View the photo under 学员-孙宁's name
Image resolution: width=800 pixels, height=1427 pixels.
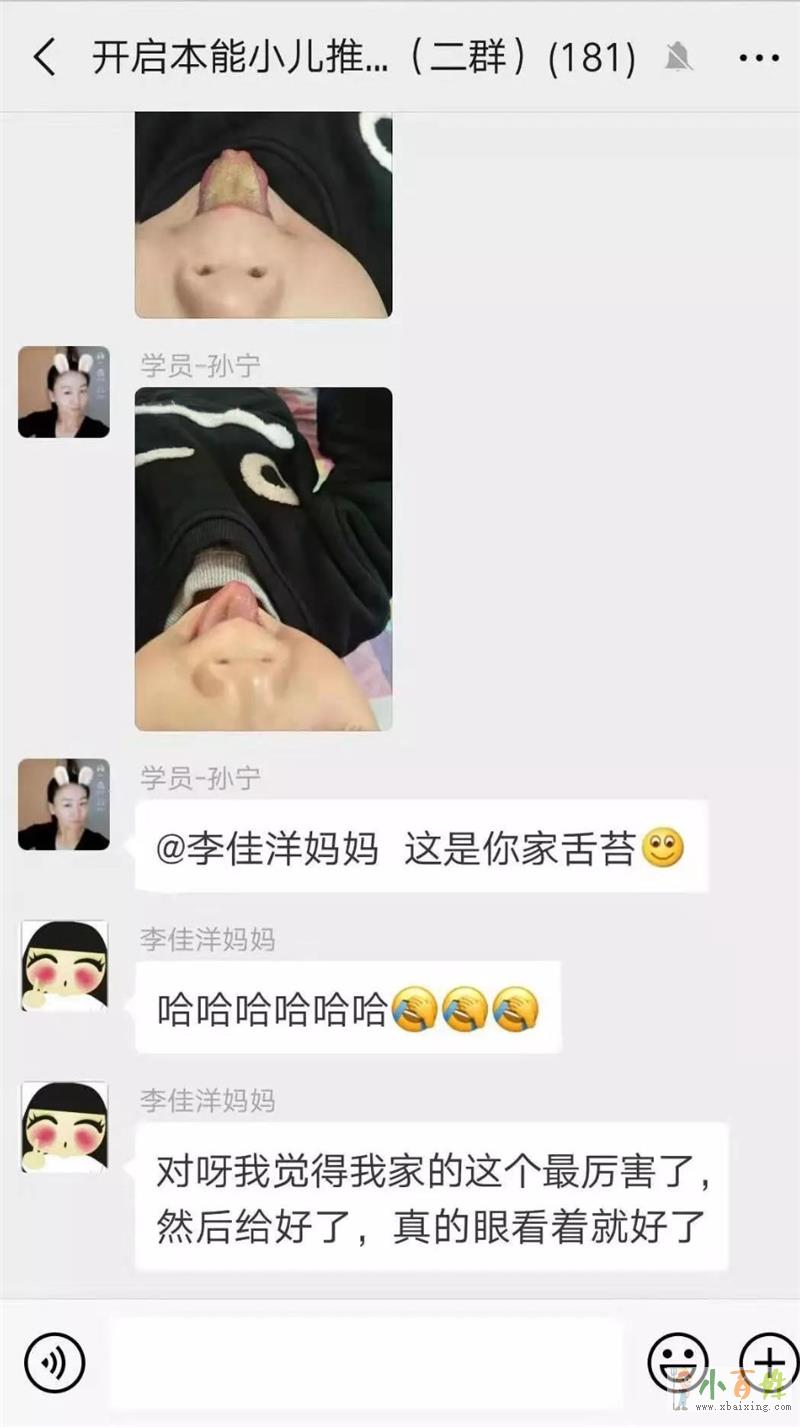pyautogui.click(x=264, y=558)
